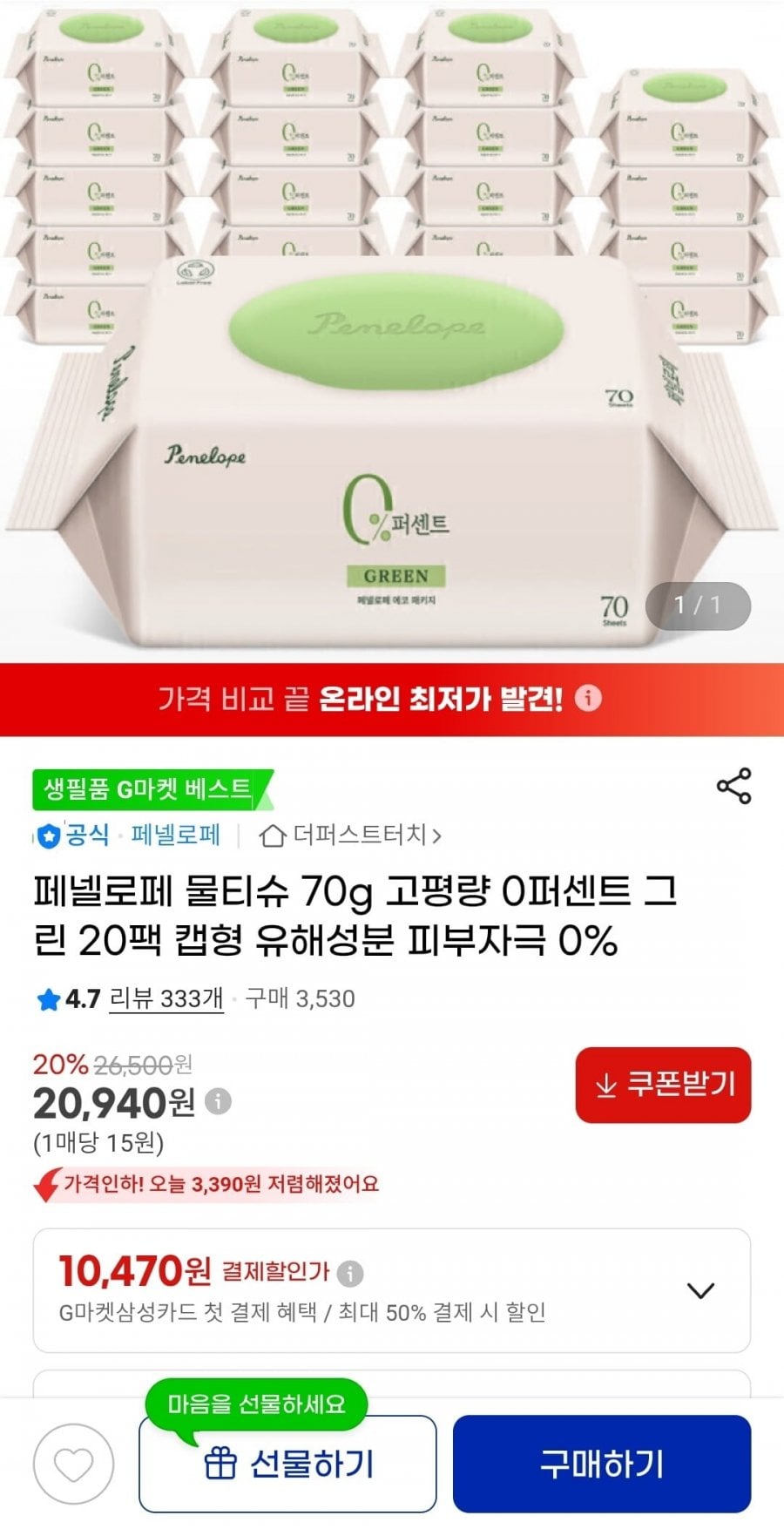Expand the 결제할인가 payment discount details
The width and height of the screenshot is (784, 1529).
pos(700,1290)
